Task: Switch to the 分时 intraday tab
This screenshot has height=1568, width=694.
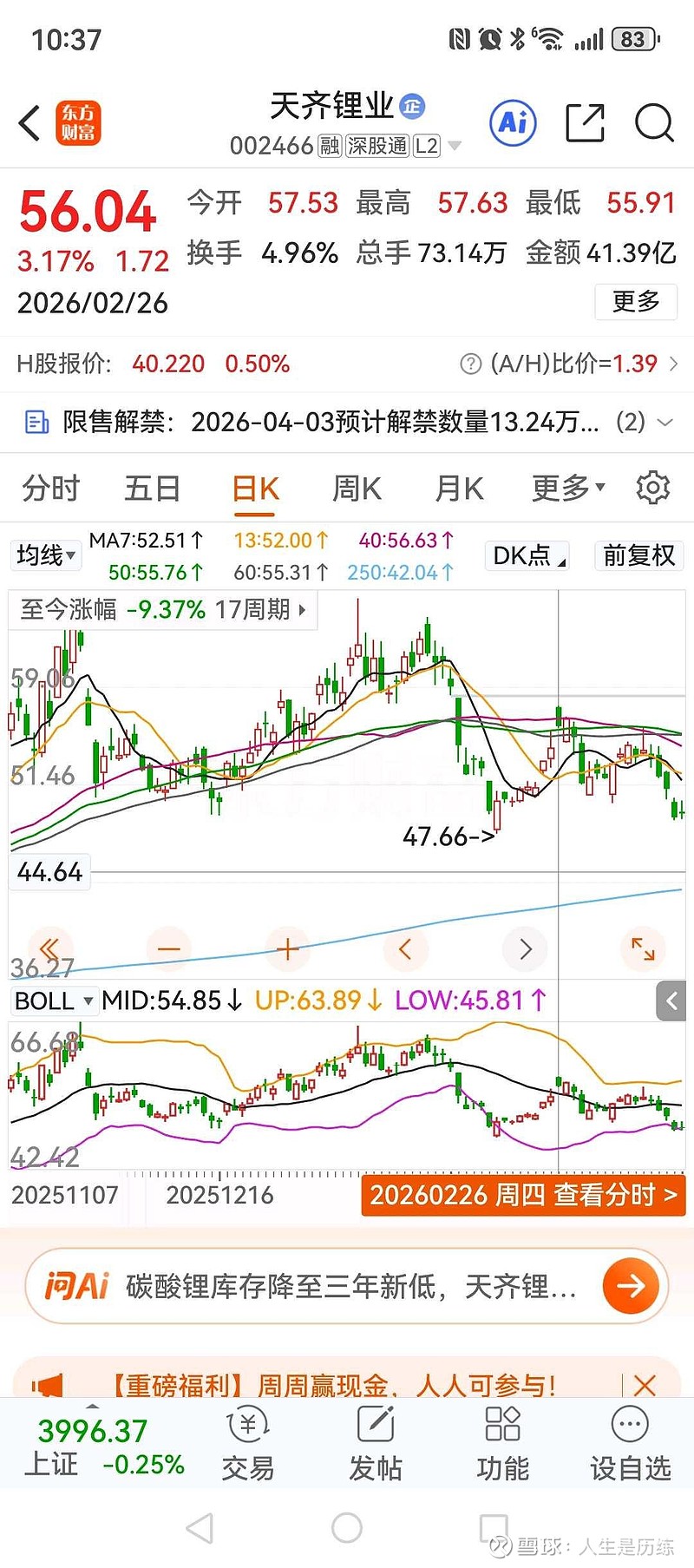Action: pos(49,489)
